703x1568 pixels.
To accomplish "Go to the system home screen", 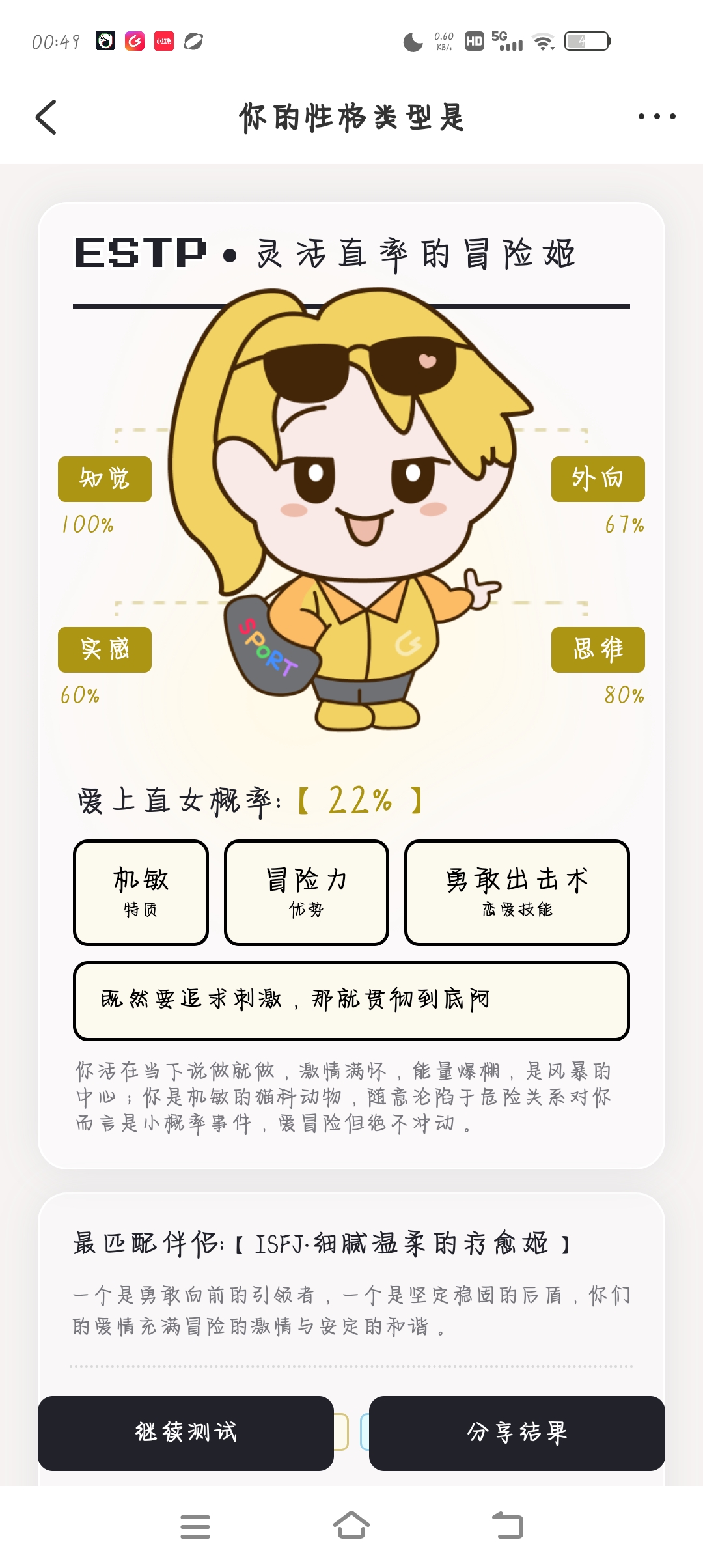I will pos(351,1525).
